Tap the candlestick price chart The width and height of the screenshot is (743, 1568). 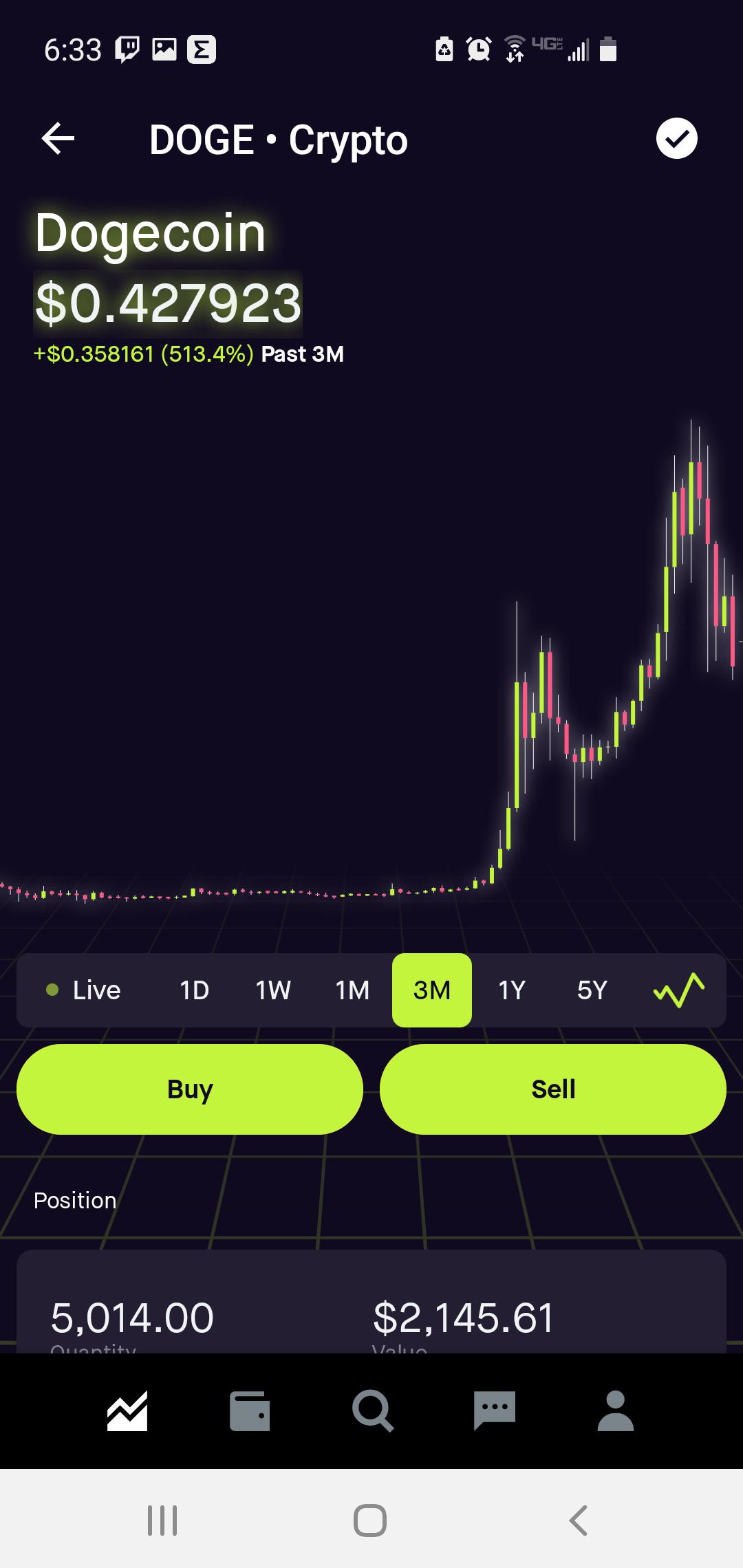coord(371,688)
